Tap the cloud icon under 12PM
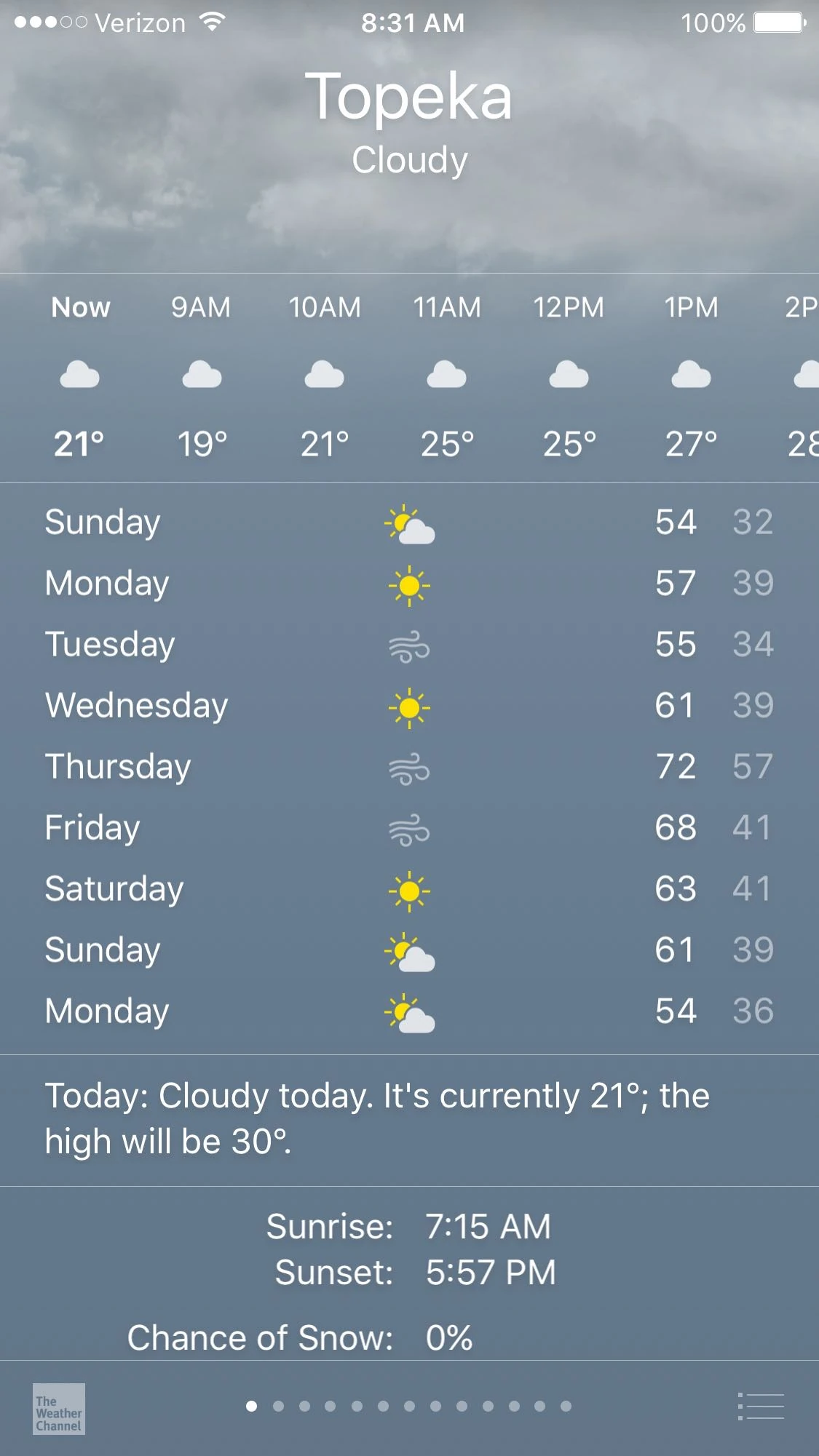Viewport: 819px width, 1456px height. tap(569, 374)
